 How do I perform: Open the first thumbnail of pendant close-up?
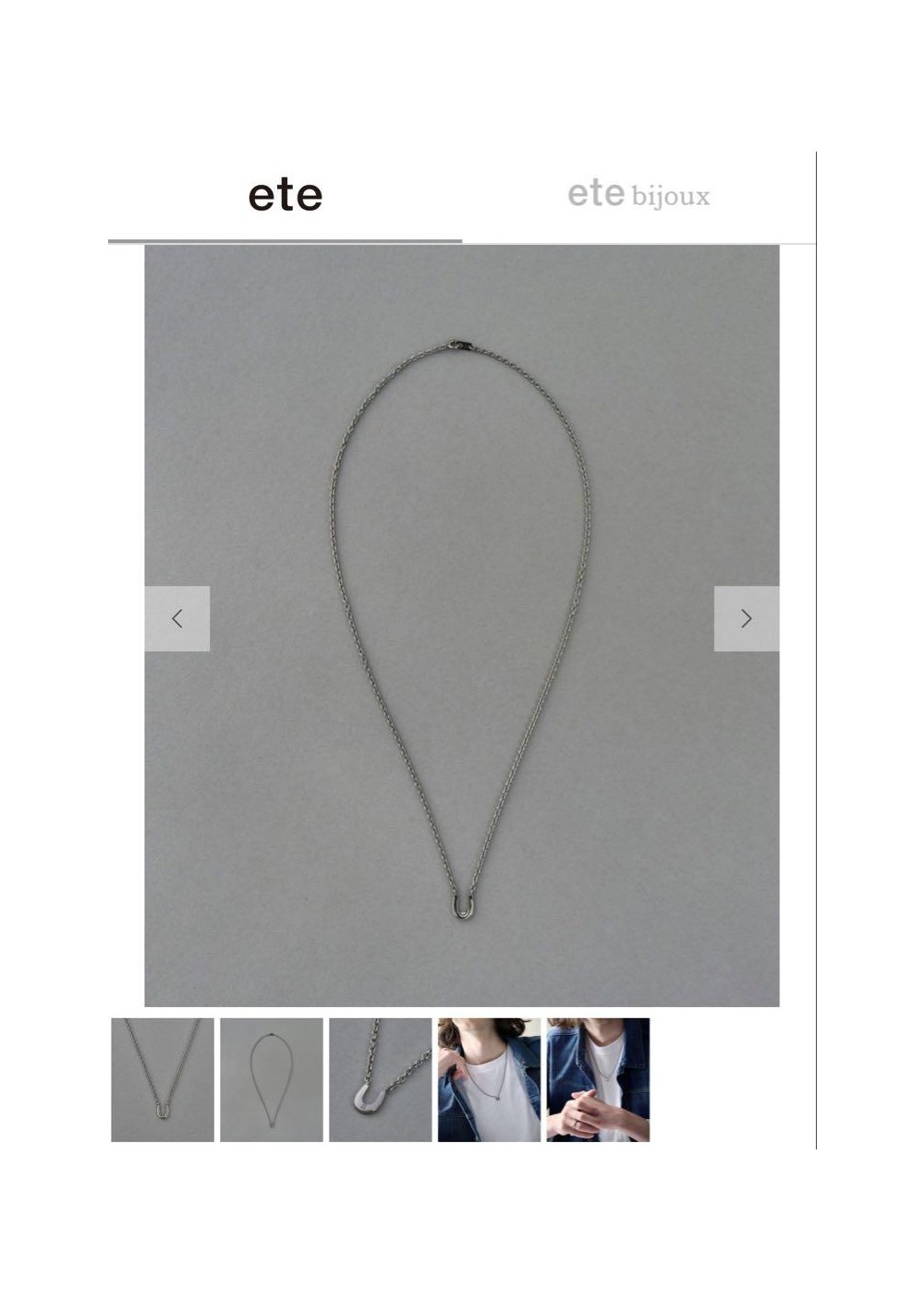pyautogui.click(x=163, y=1079)
